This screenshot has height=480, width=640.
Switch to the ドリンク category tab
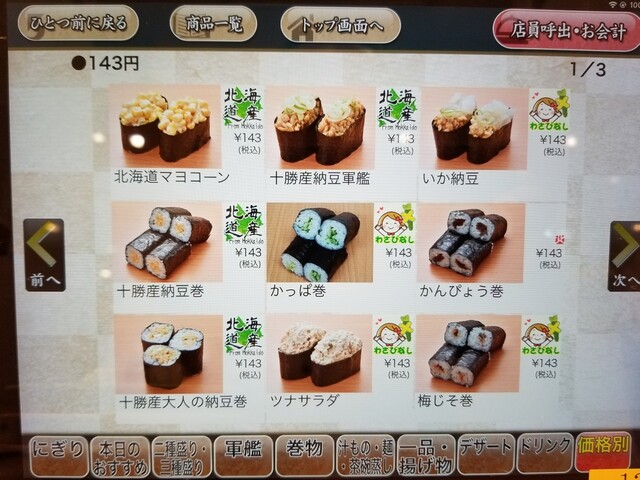point(545,453)
